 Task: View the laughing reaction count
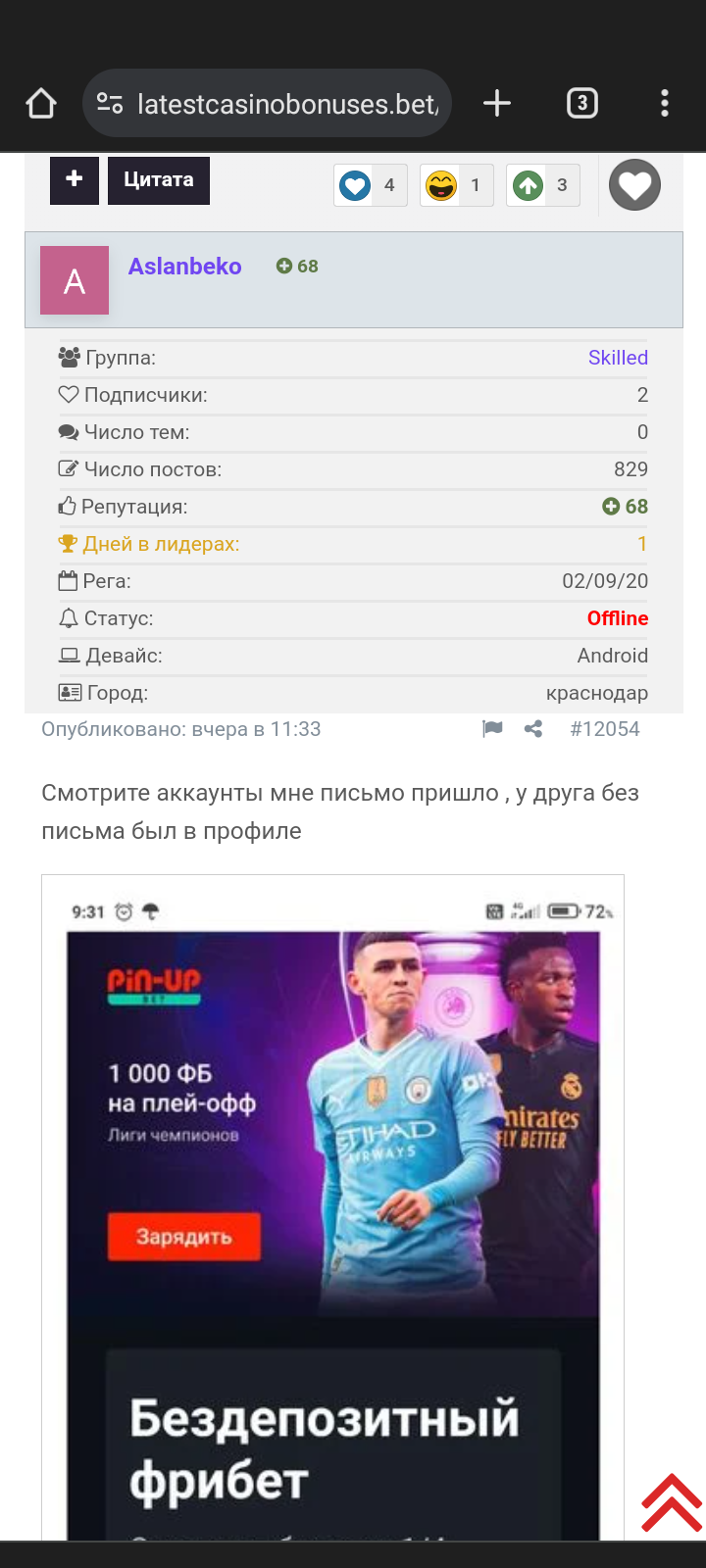coord(457,185)
